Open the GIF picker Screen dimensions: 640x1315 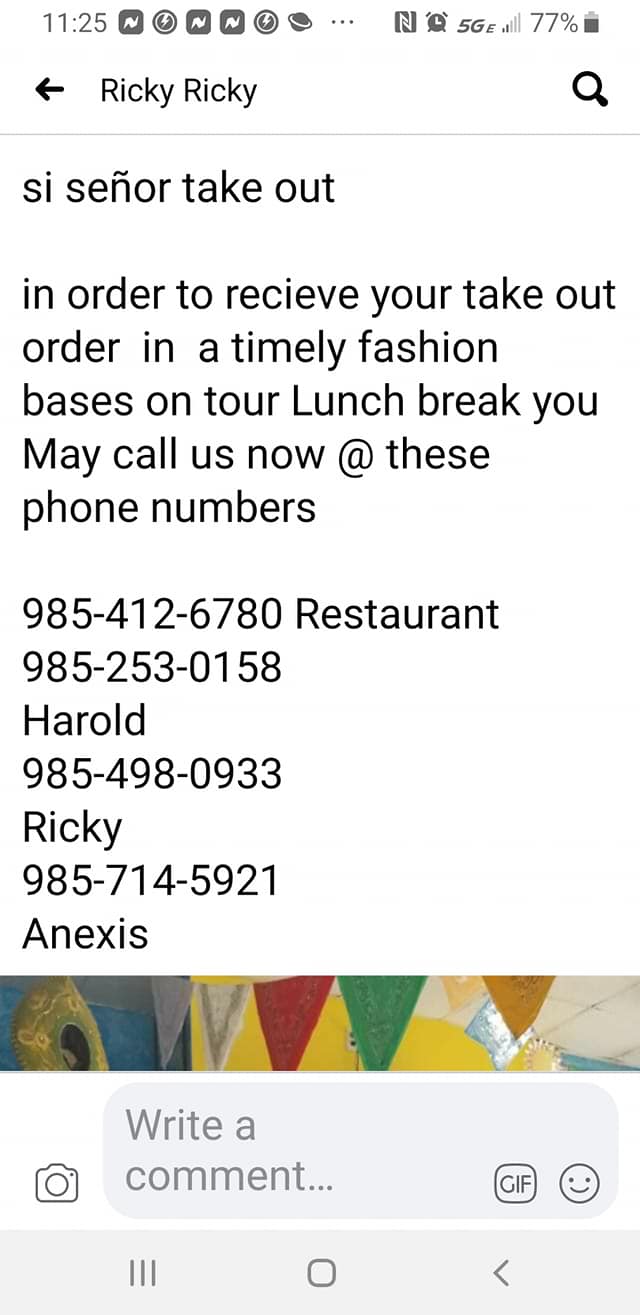pyautogui.click(x=516, y=1184)
